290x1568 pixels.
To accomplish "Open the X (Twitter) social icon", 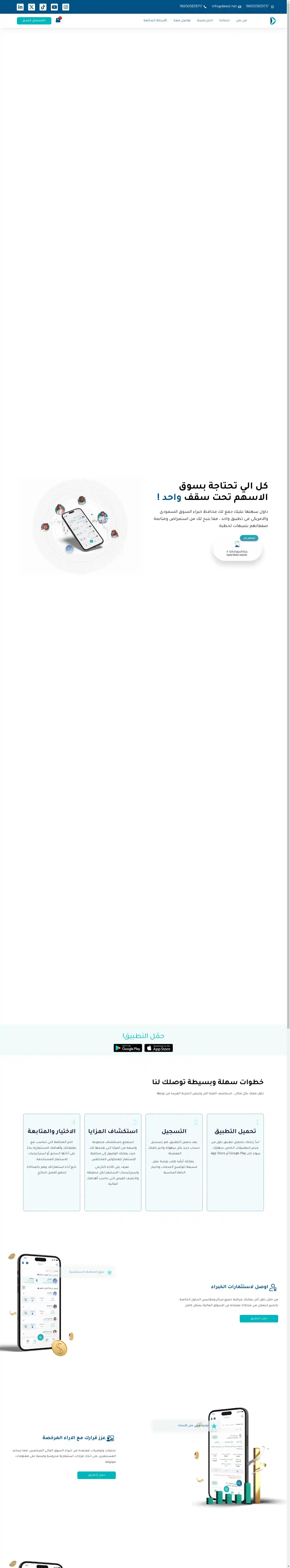I will tap(32, 7).
